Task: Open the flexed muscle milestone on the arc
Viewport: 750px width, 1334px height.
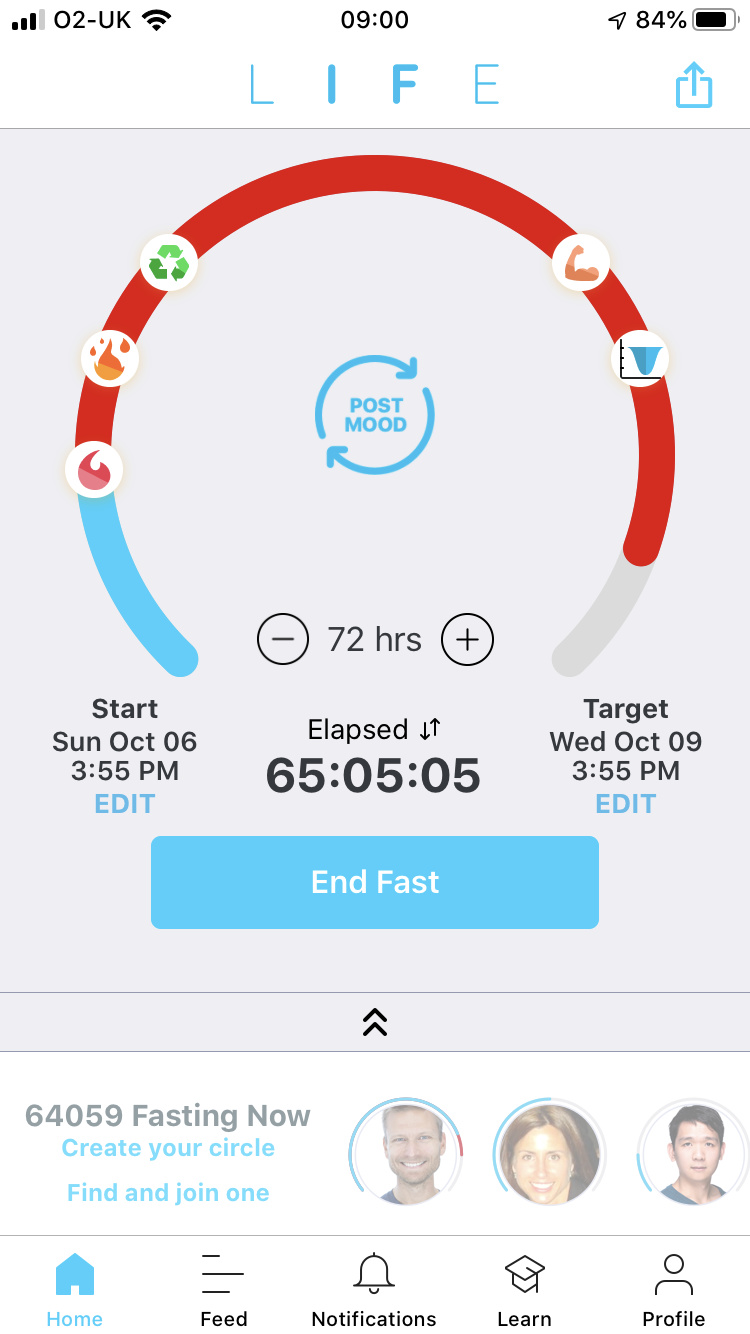Action: point(581,263)
